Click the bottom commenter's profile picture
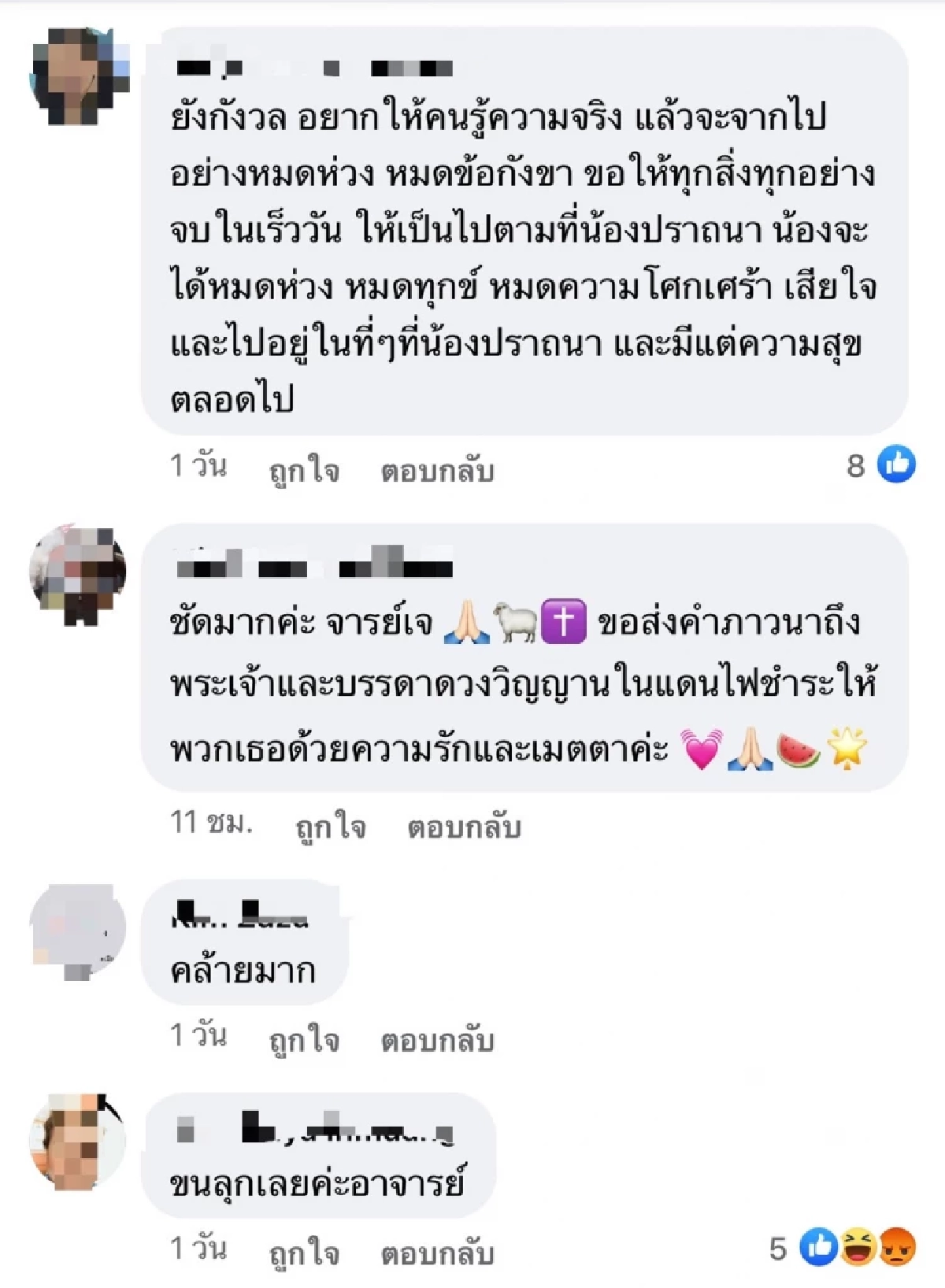Screen dimensions: 945x1288 coord(79,1141)
